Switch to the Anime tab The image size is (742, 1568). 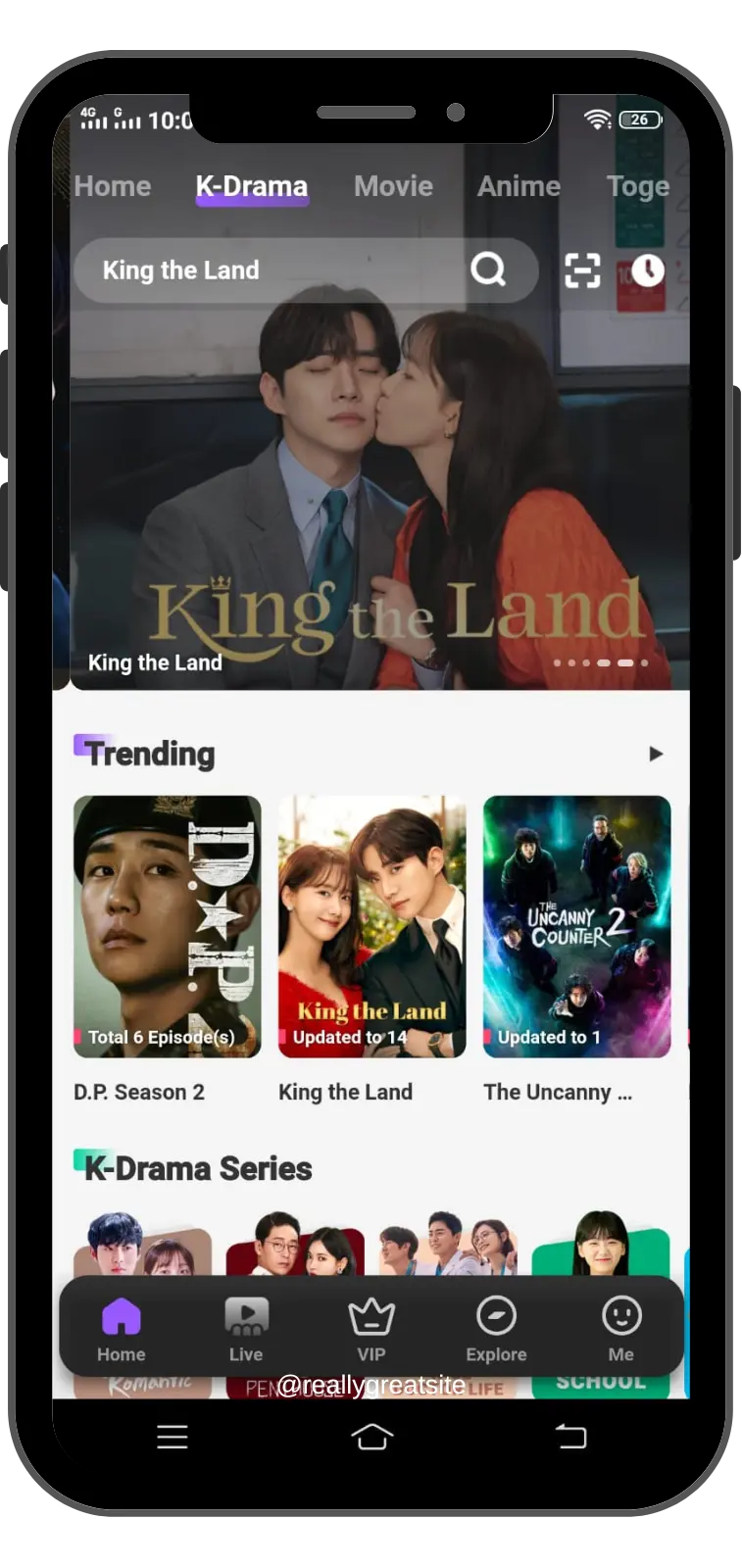coord(519,186)
